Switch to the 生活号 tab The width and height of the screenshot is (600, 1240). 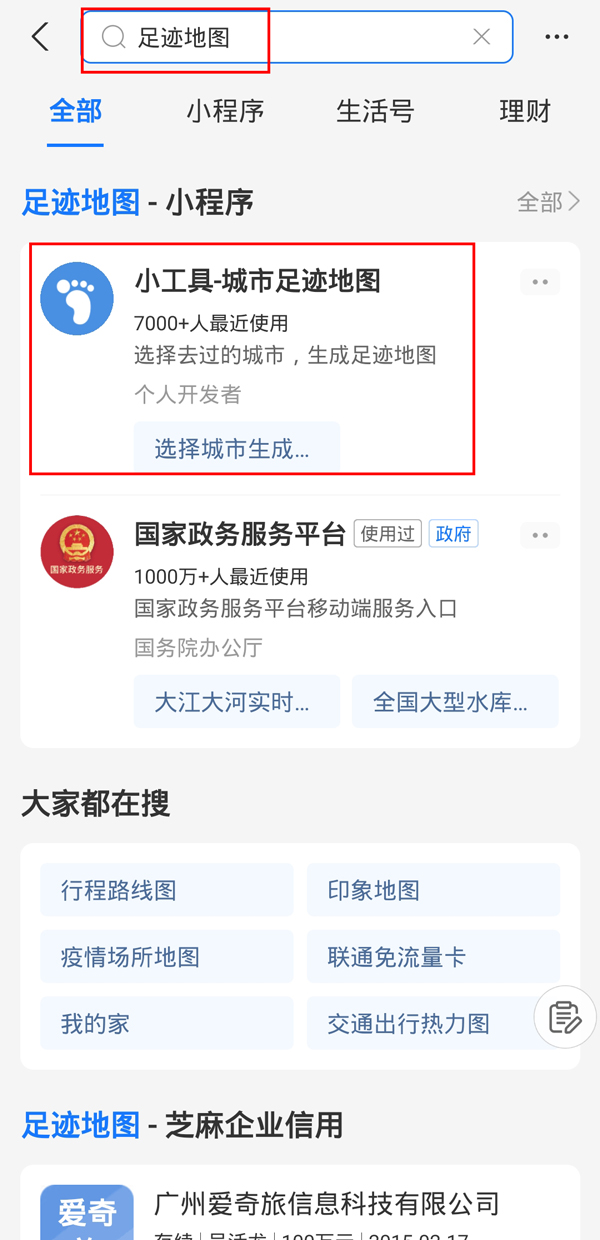[x=375, y=111]
